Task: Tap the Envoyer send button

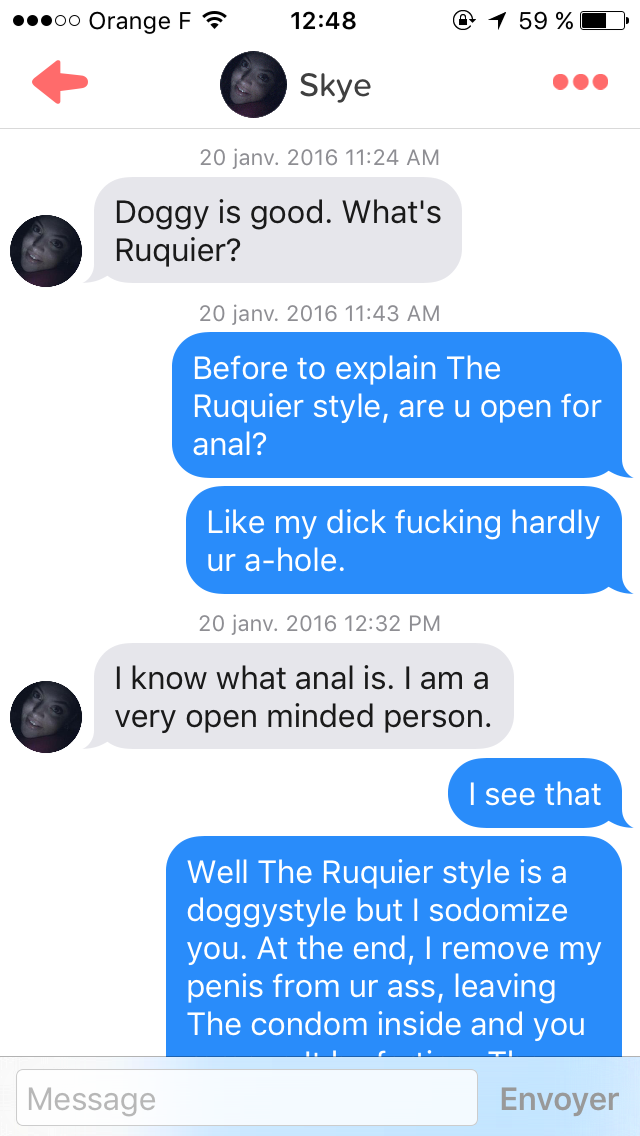Action: tap(560, 1098)
